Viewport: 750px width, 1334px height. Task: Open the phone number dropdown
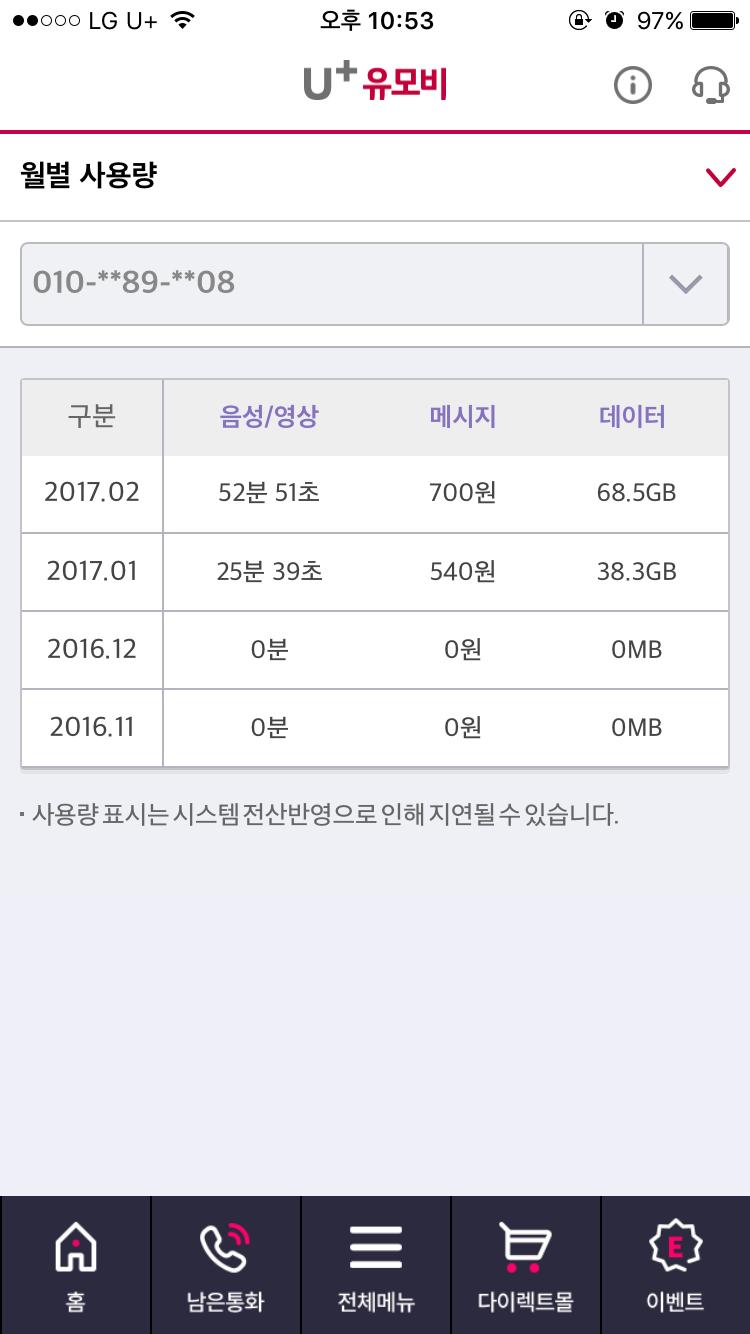coord(685,284)
